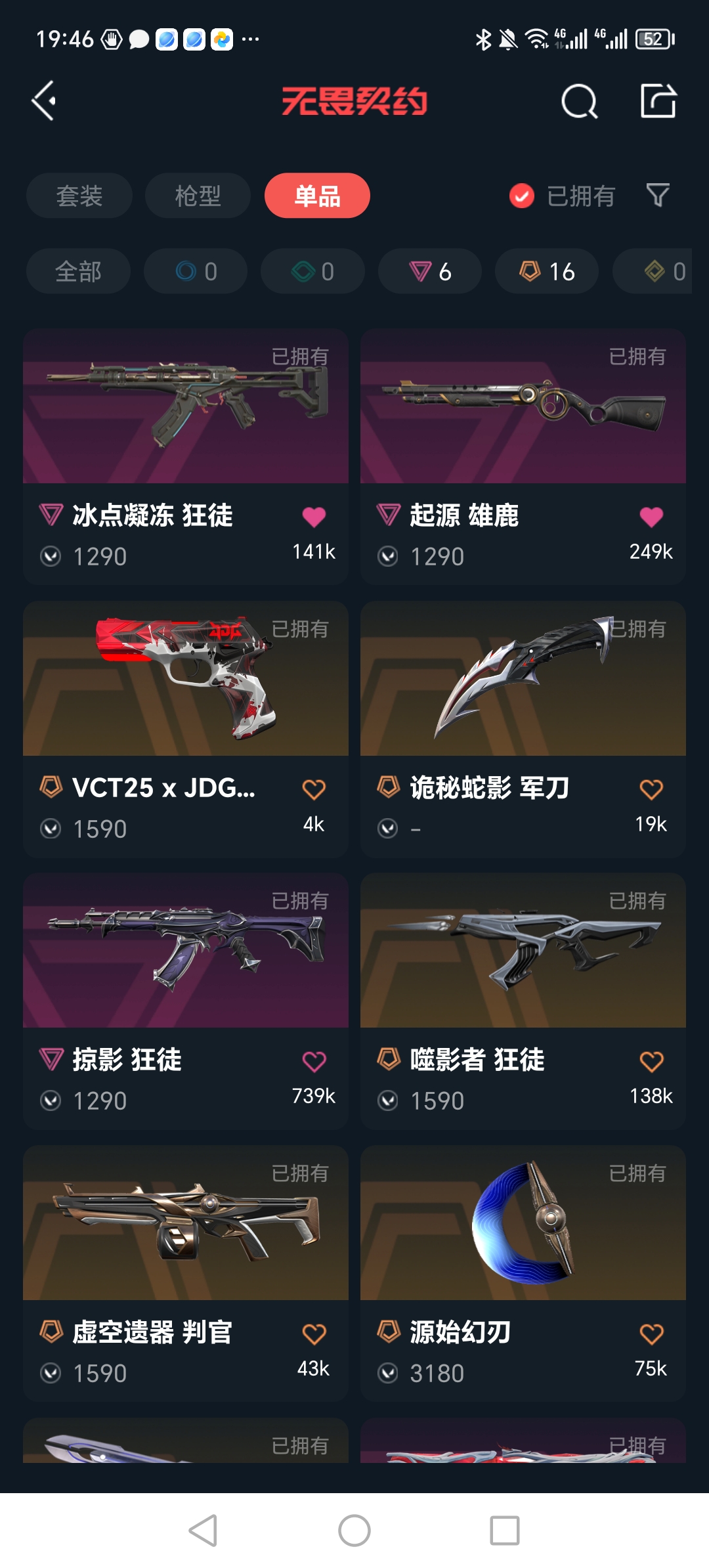Like the 噬影者 狂徒 skin

click(651, 1062)
